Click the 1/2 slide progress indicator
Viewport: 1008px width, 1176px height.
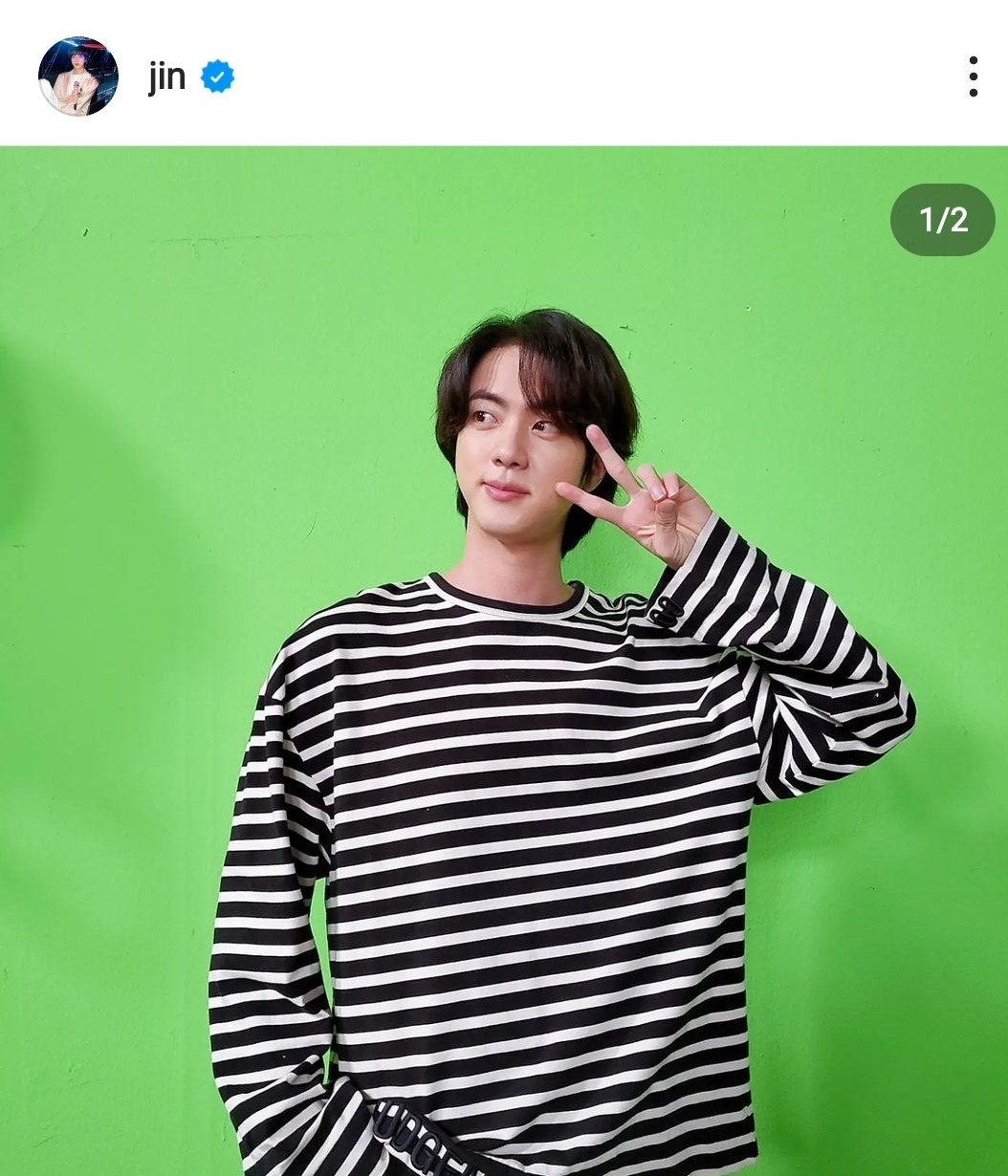tap(943, 220)
